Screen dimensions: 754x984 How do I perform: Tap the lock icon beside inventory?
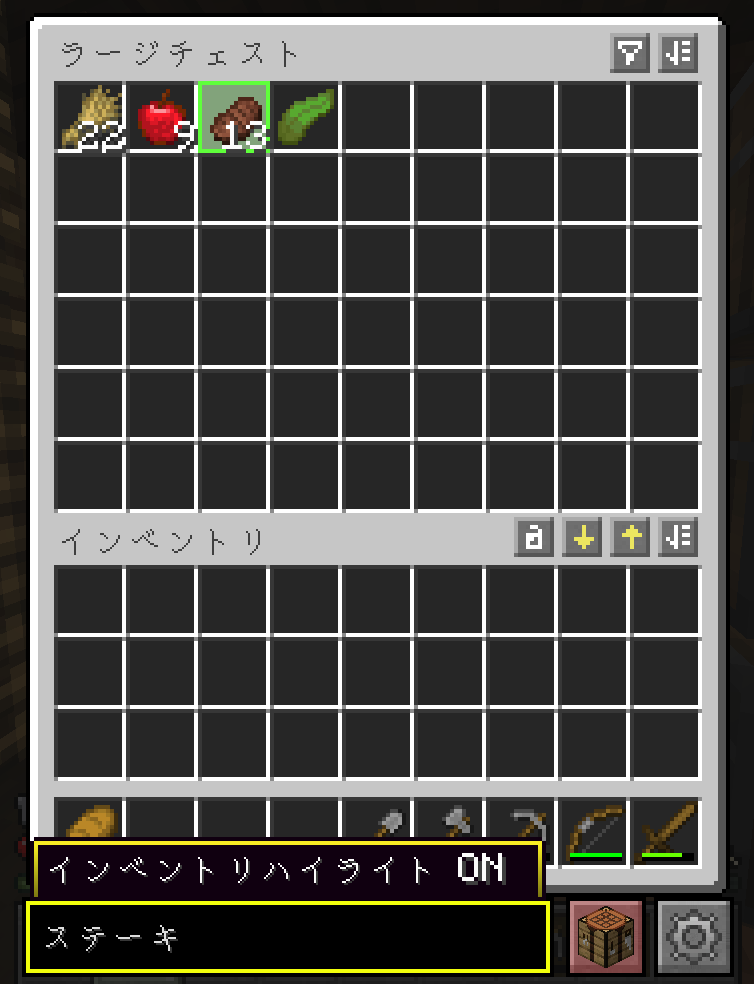click(534, 538)
